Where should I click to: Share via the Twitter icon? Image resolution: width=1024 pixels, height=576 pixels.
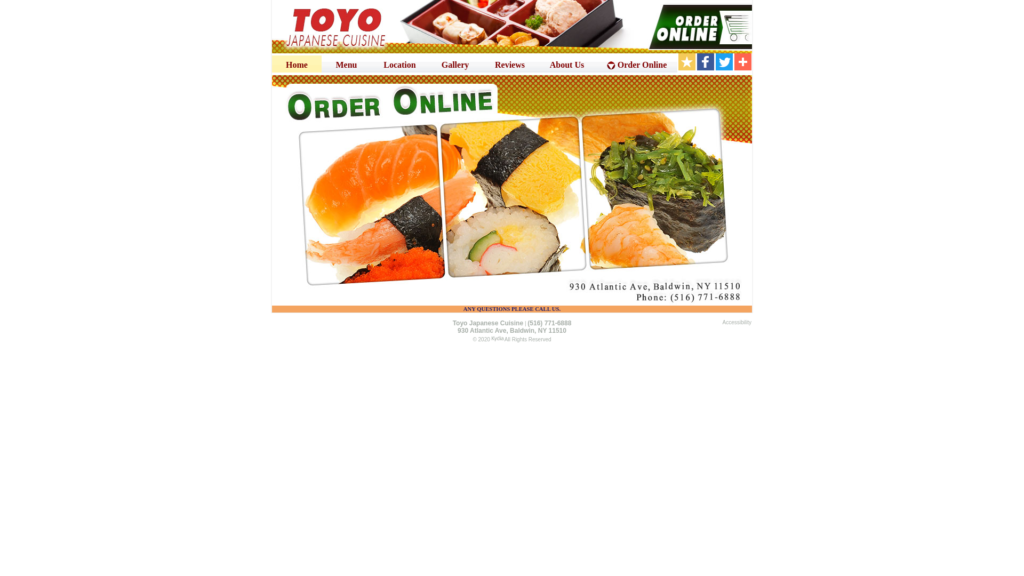pyautogui.click(x=724, y=62)
